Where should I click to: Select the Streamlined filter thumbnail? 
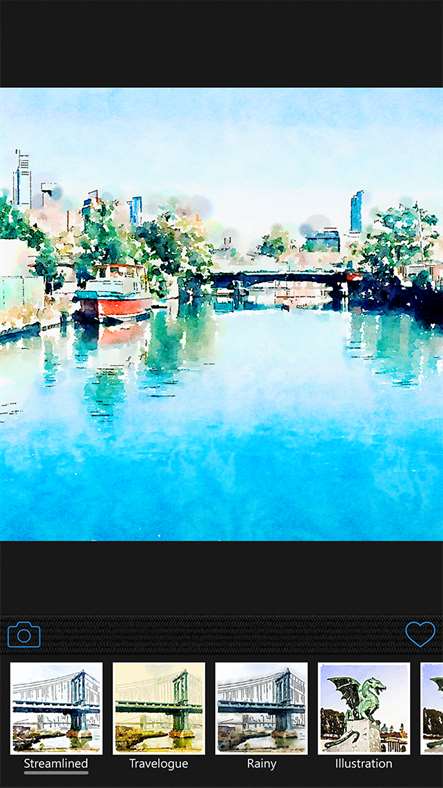[56, 708]
